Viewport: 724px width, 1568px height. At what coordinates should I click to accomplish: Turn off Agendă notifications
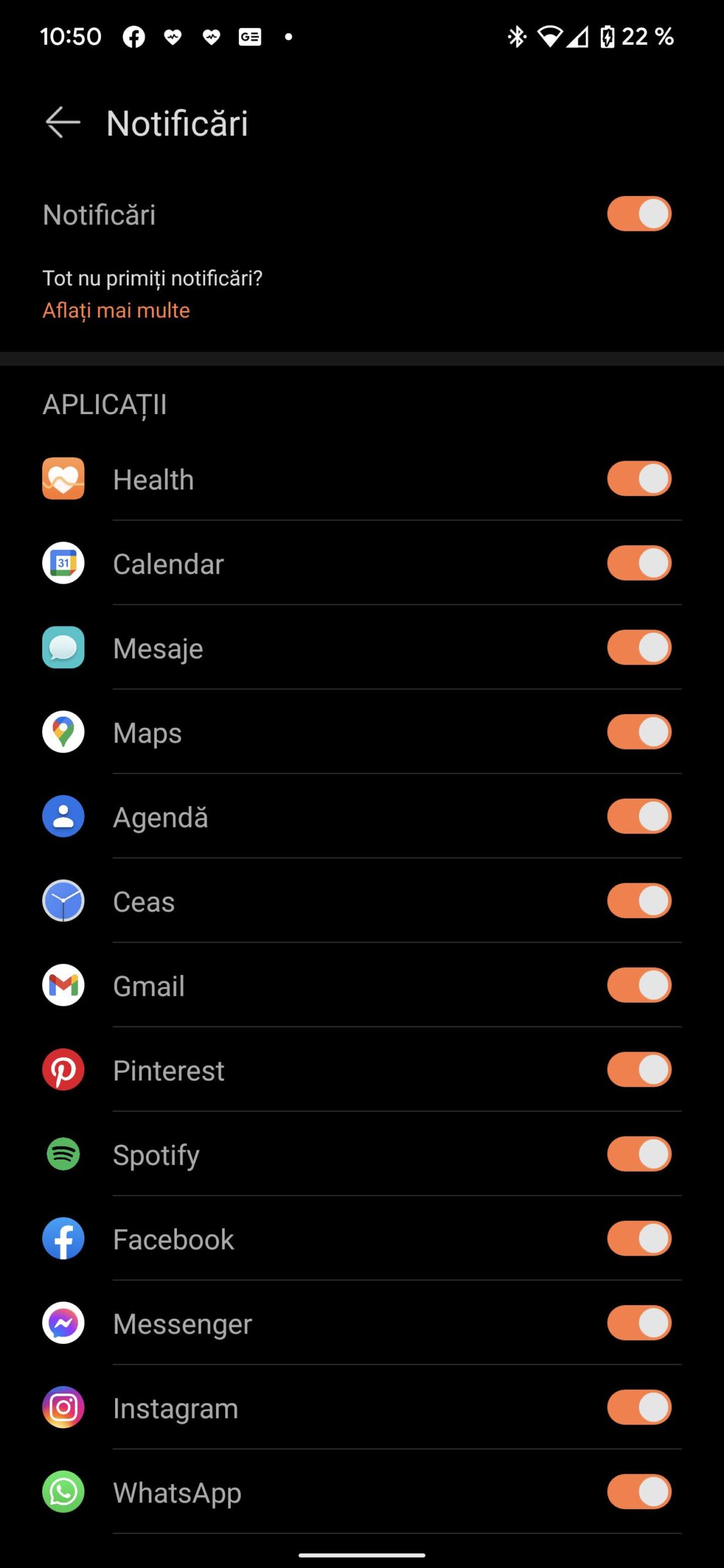(x=639, y=817)
